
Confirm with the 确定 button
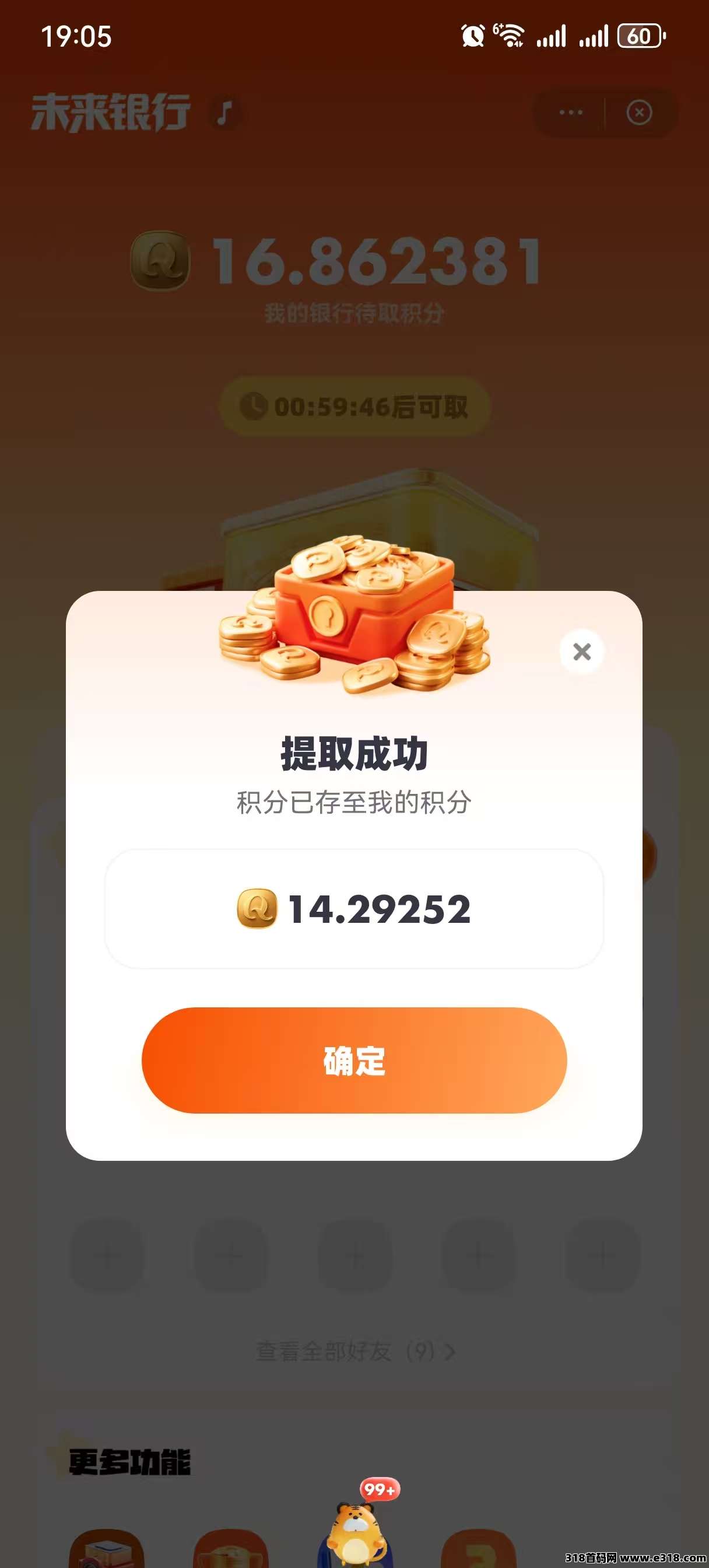pyautogui.click(x=354, y=1060)
